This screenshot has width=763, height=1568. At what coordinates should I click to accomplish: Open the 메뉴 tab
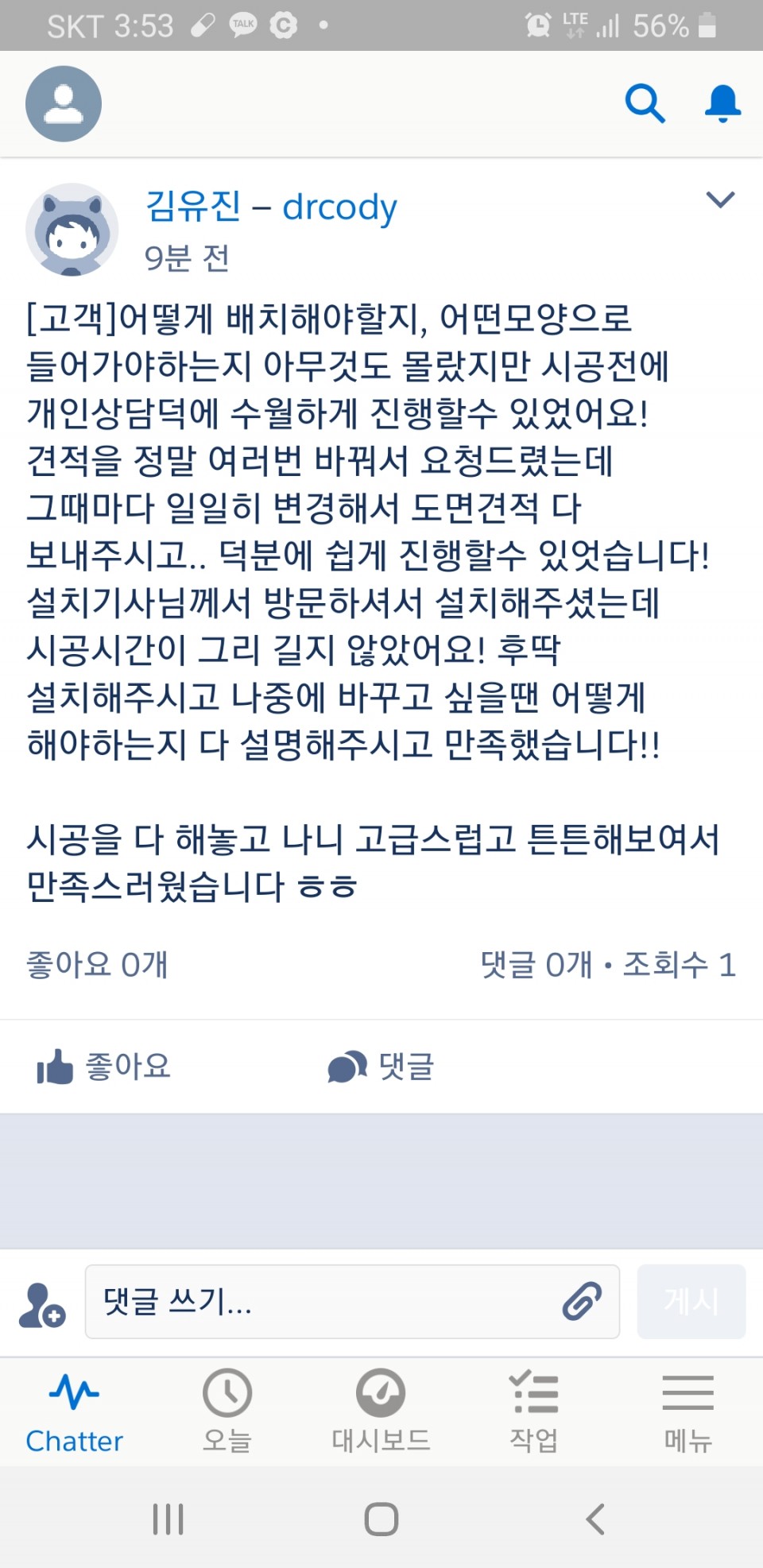coord(687,1411)
